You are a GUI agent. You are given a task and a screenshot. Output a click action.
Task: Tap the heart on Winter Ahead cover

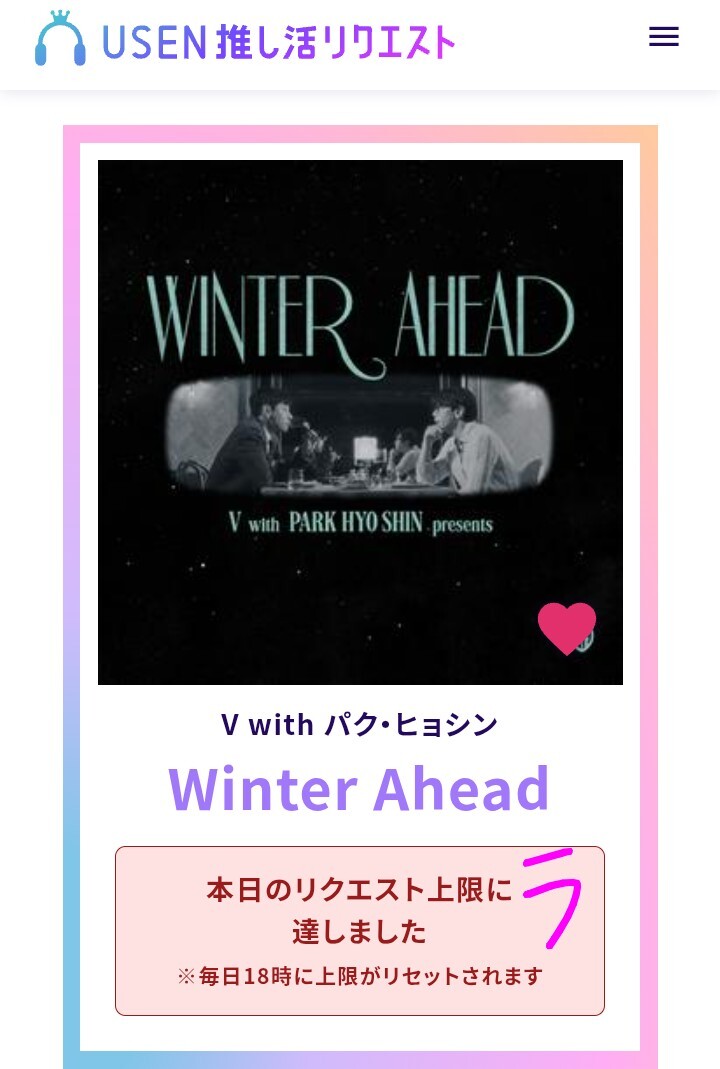coord(566,628)
